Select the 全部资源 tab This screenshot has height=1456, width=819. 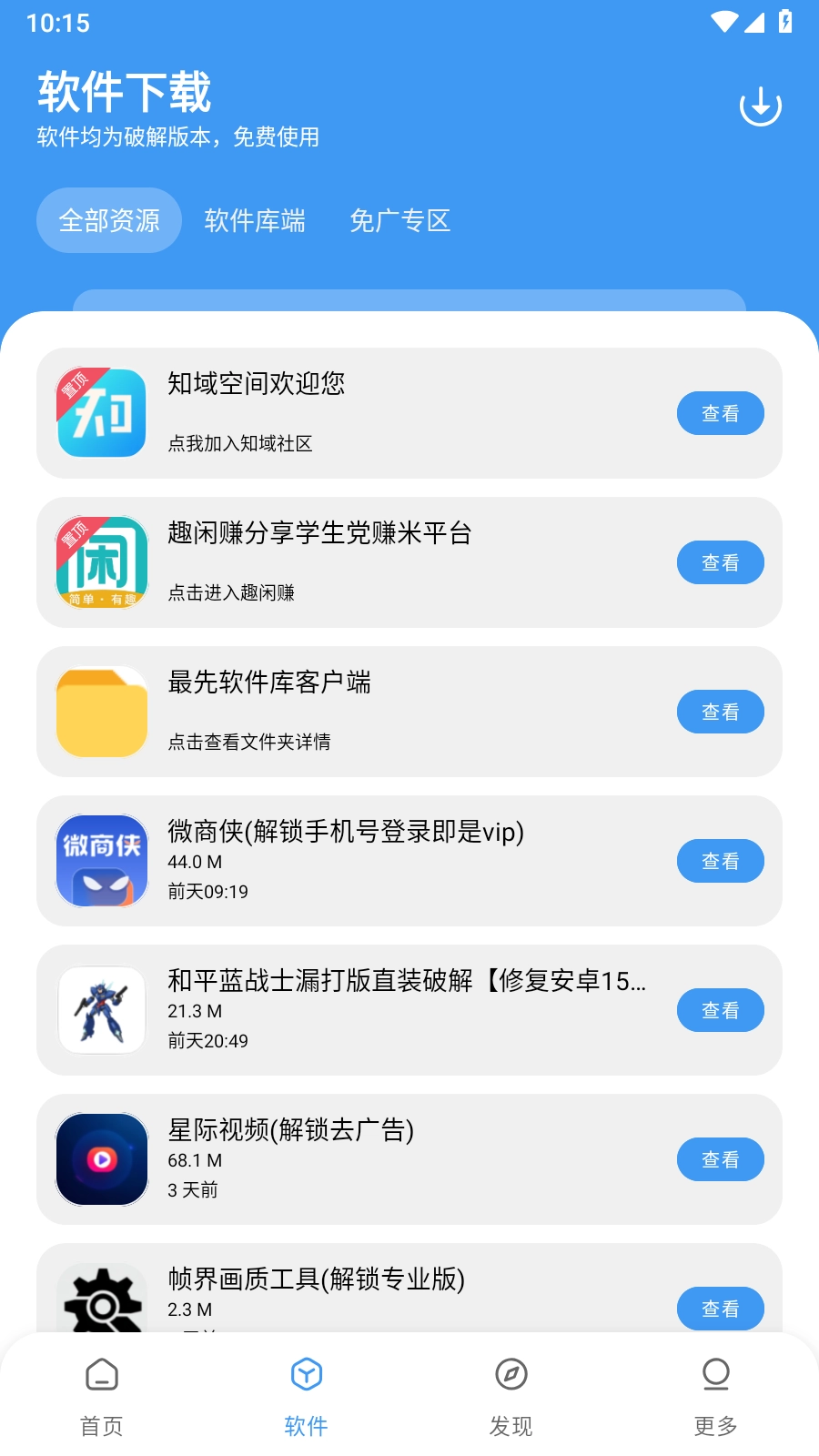point(108,220)
